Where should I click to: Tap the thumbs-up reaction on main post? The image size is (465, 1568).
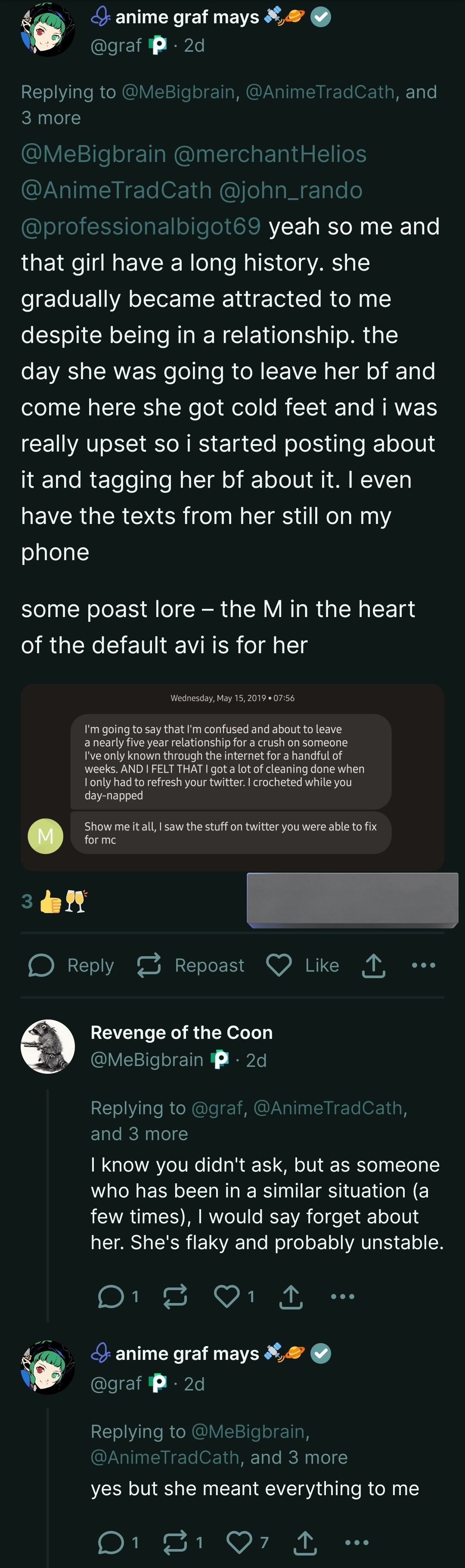tap(50, 901)
